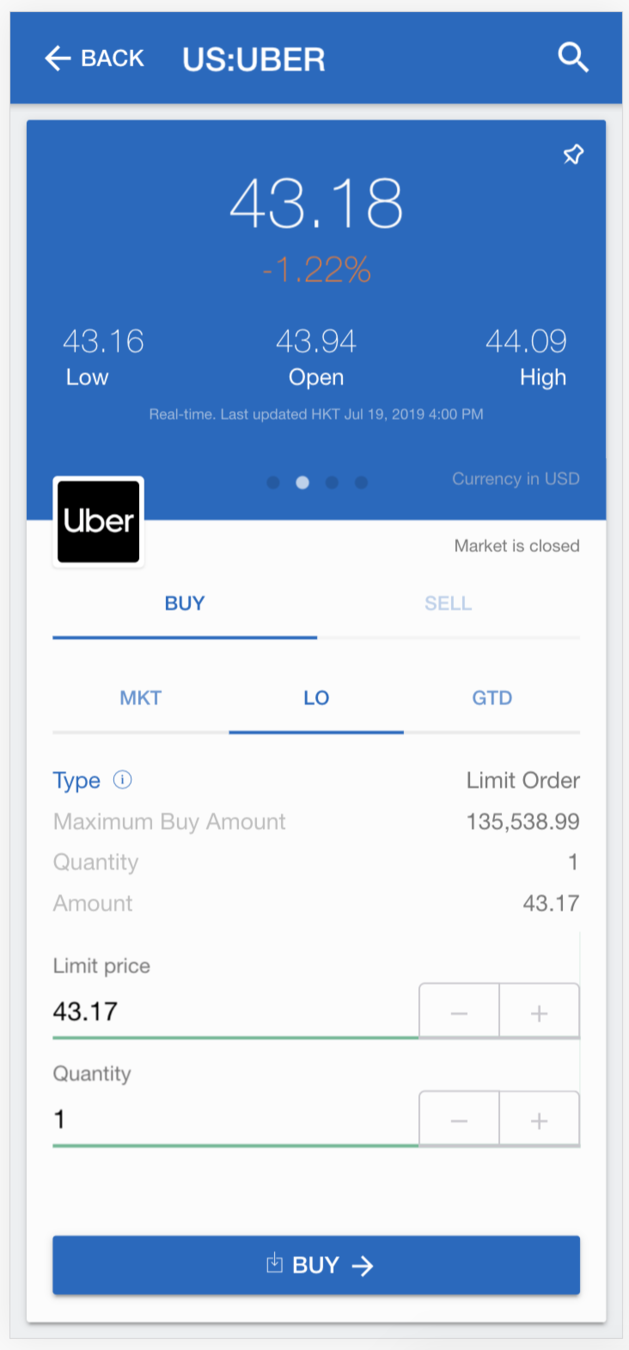Image resolution: width=629 pixels, height=1350 pixels.
Task: Go back using the BACK arrow
Action: coord(94,58)
